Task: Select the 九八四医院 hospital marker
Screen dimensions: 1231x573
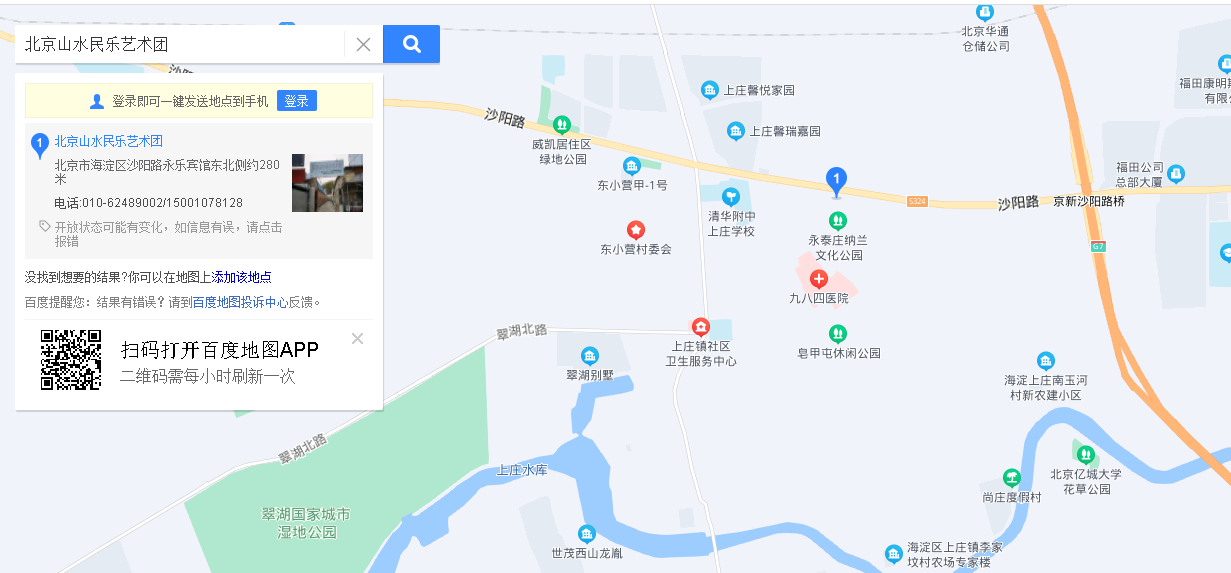Action: coord(818,278)
